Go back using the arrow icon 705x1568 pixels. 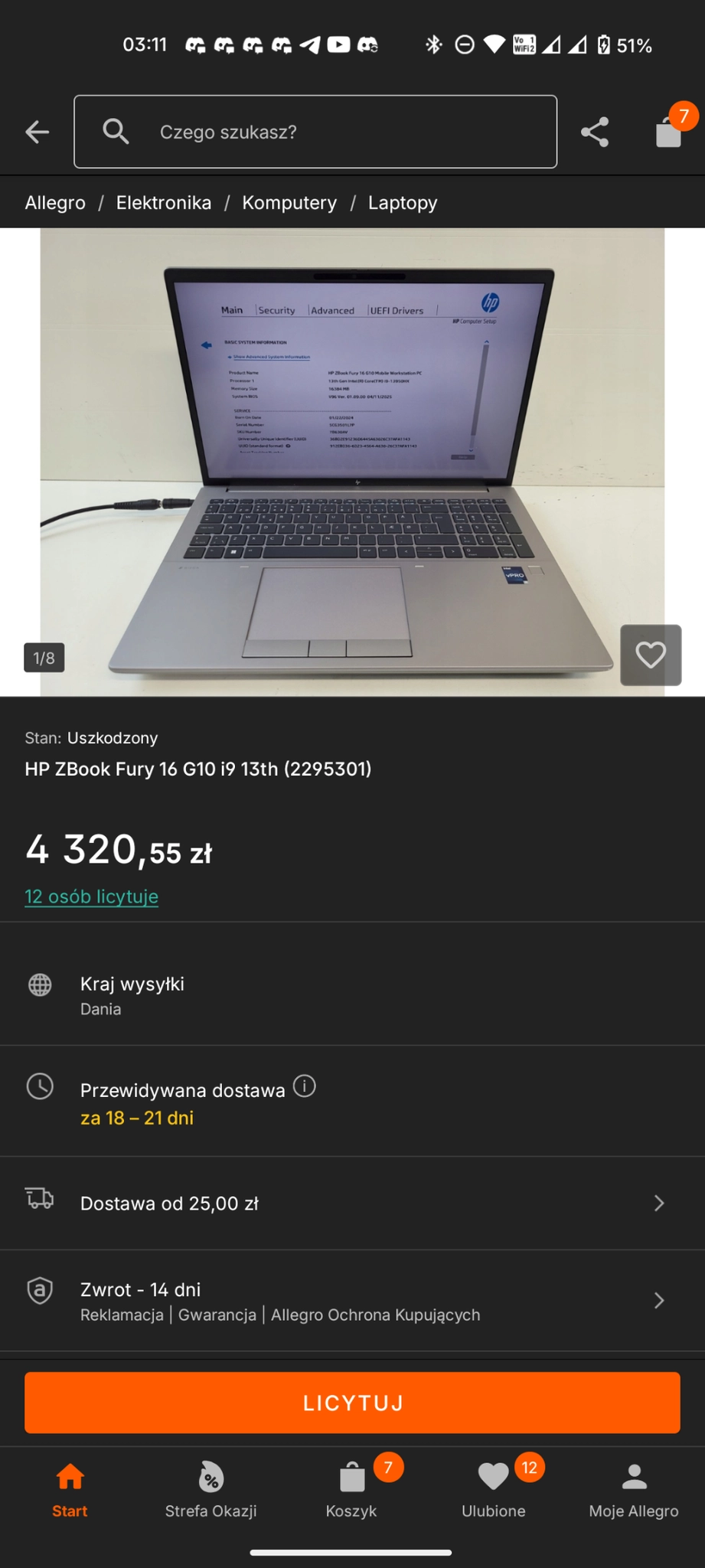click(x=37, y=132)
